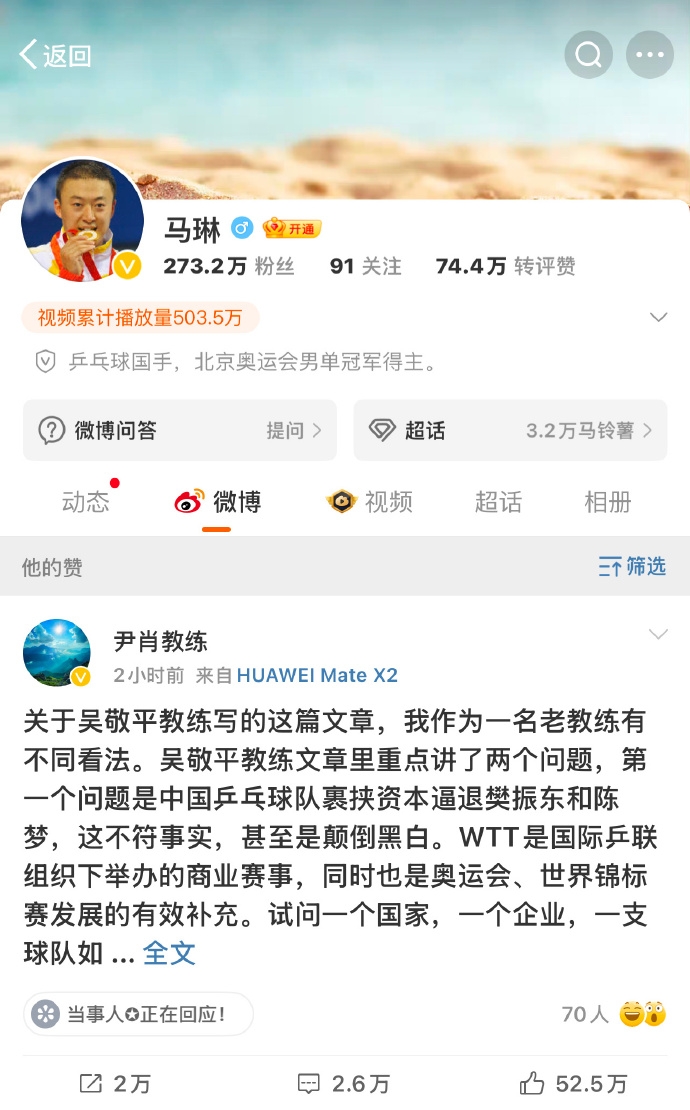Open the 筛选 filter

tap(632, 567)
